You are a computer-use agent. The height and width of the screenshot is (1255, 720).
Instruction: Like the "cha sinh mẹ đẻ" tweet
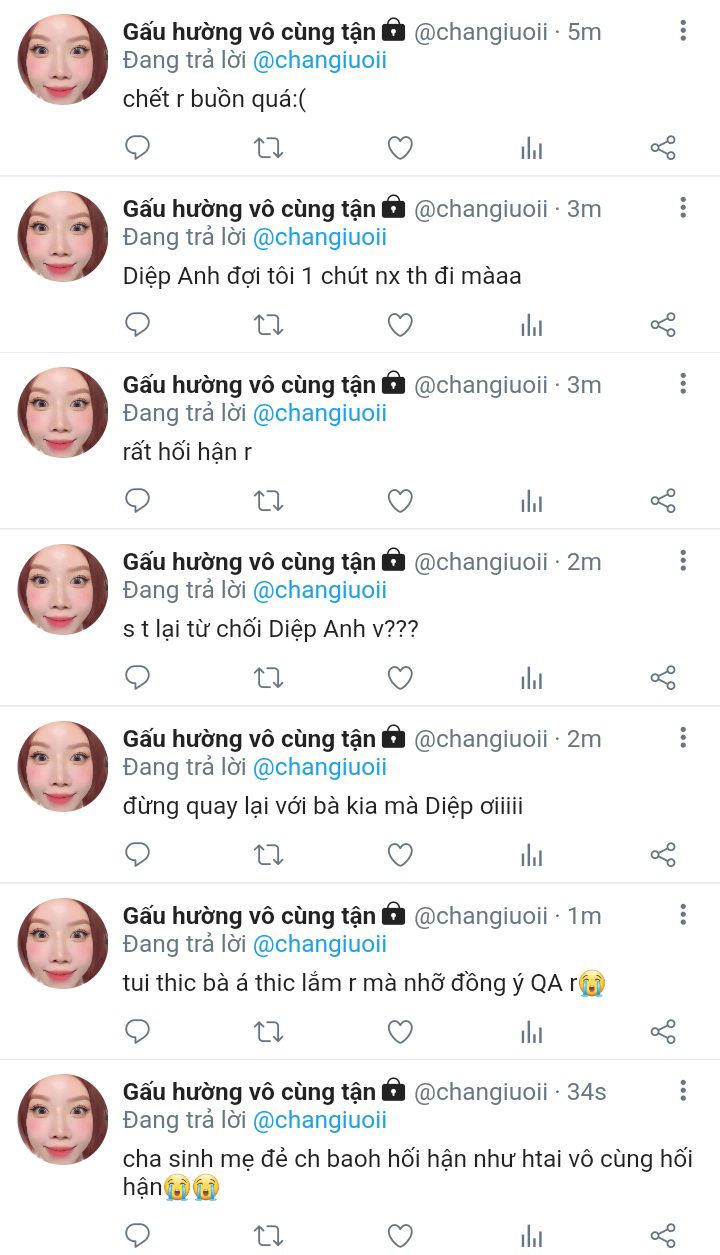click(x=400, y=1235)
